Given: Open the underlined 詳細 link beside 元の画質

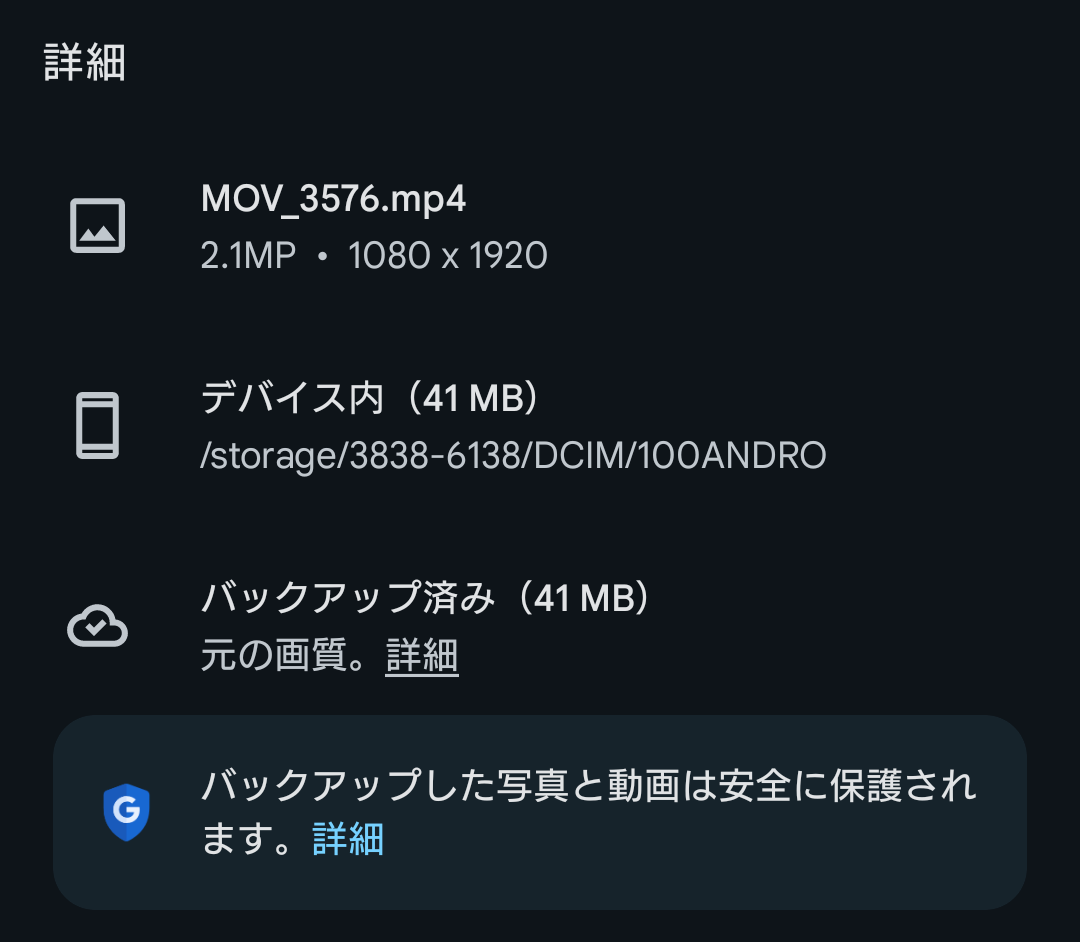Looking at the screenshot, I should (x=422, y=657).
